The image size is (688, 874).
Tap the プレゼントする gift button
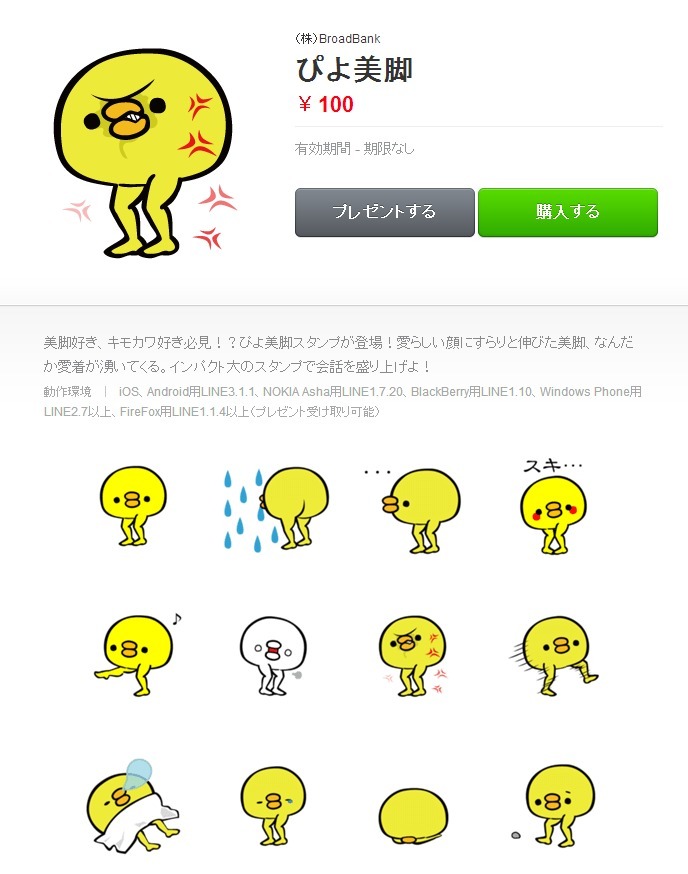tap(384, 212)
